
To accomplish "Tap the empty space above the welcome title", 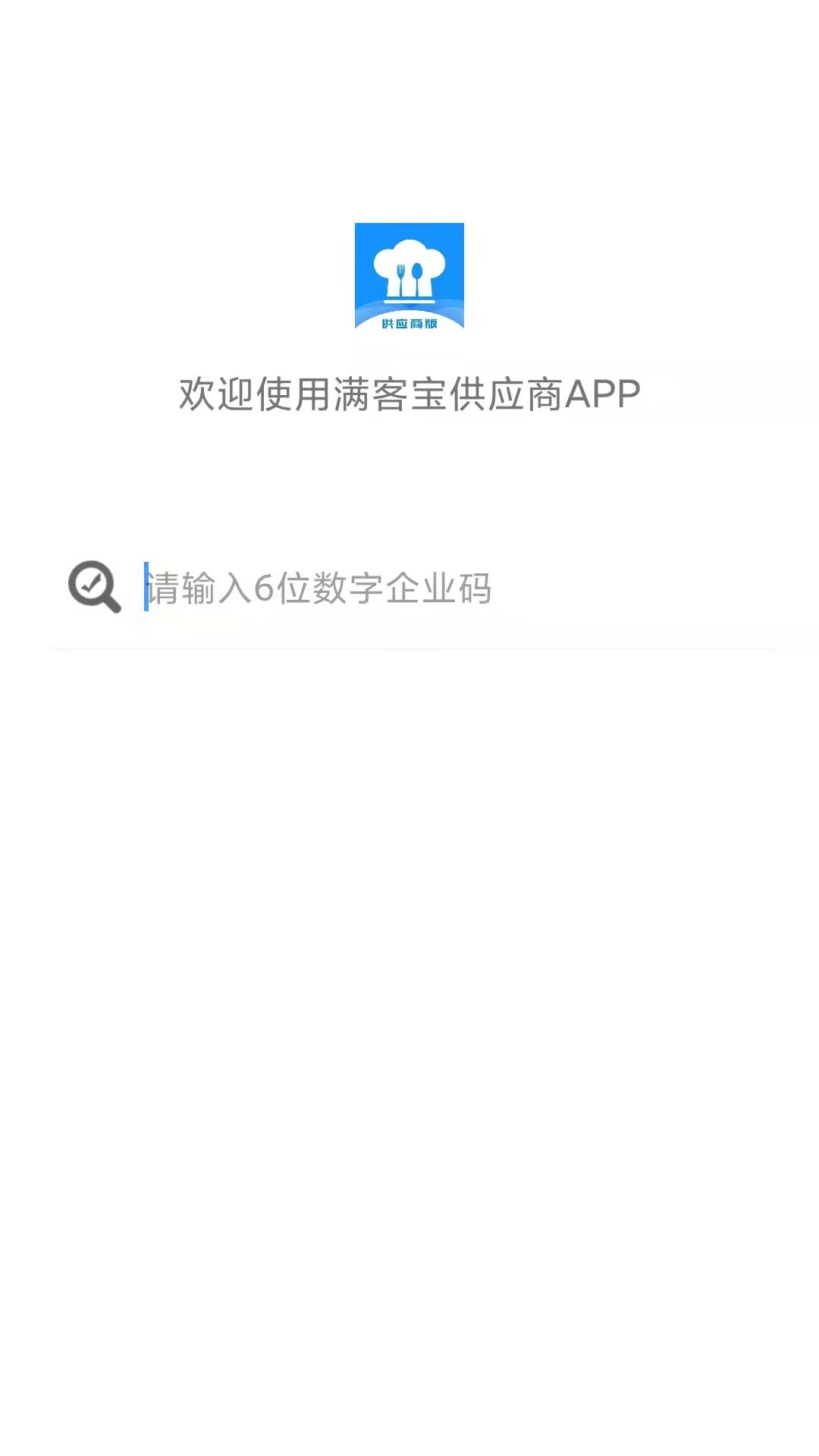I will (409, 136).
